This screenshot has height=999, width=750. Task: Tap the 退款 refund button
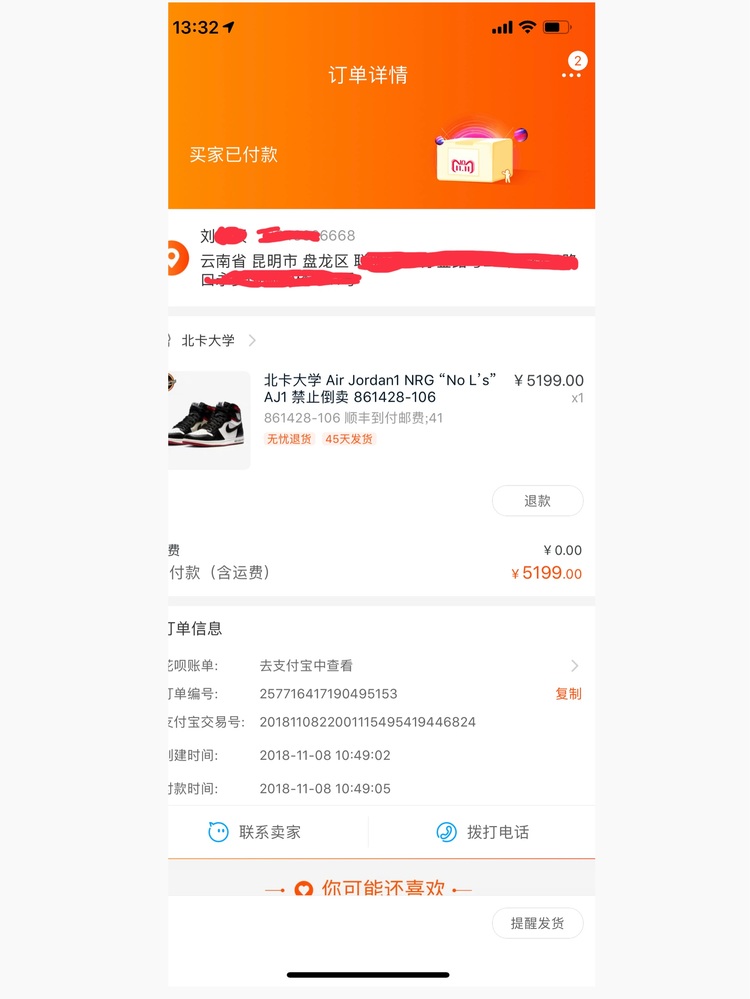point(537,501)
